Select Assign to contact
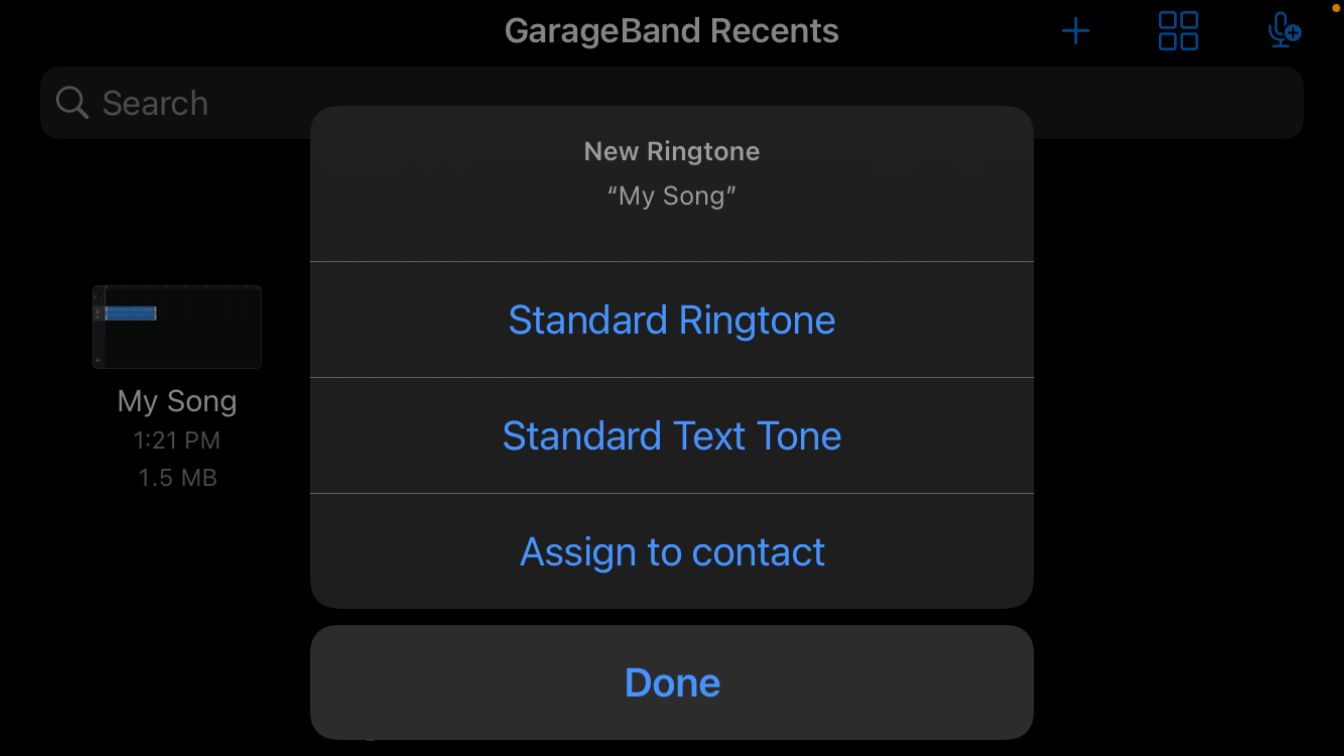 [671, 552]
